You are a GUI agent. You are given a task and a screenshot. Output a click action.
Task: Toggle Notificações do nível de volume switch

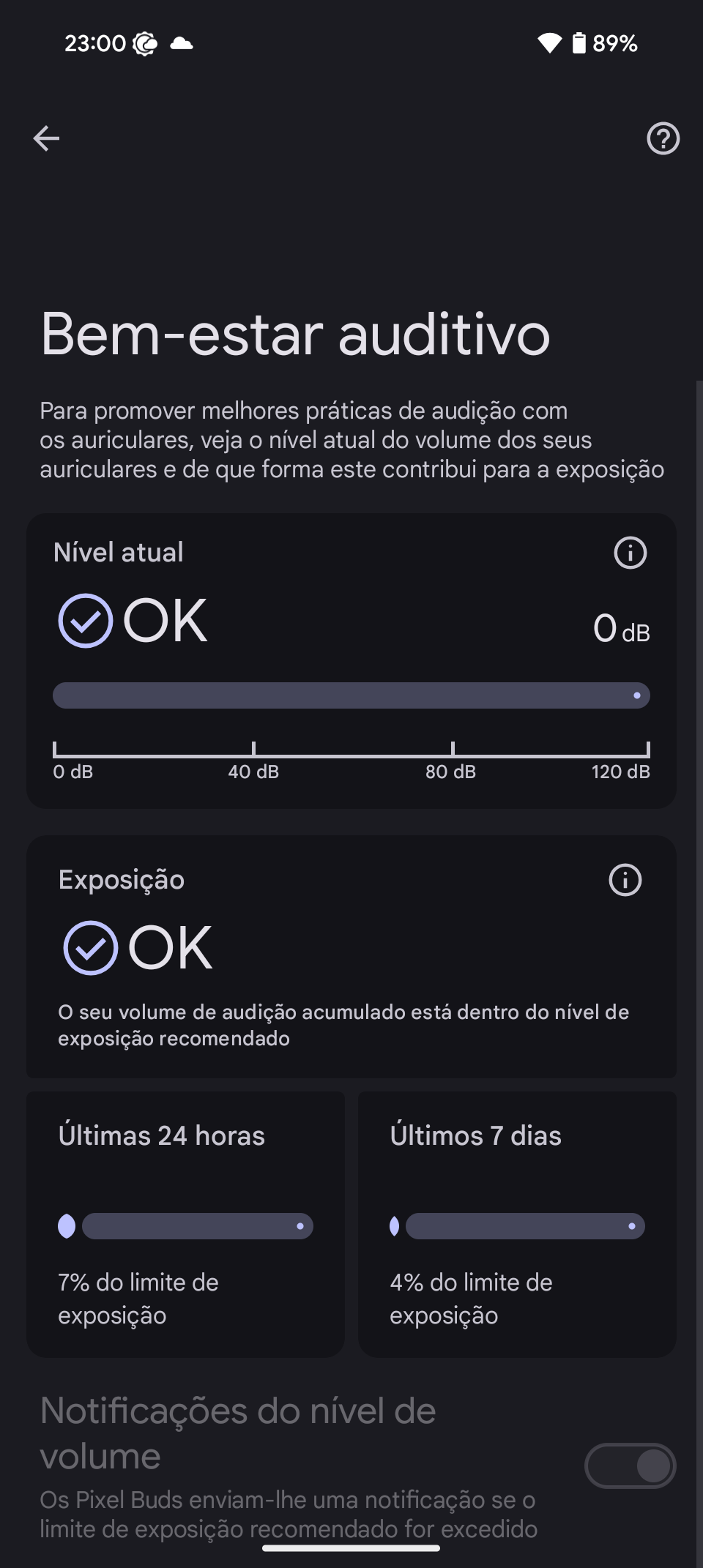point(630,1466)
